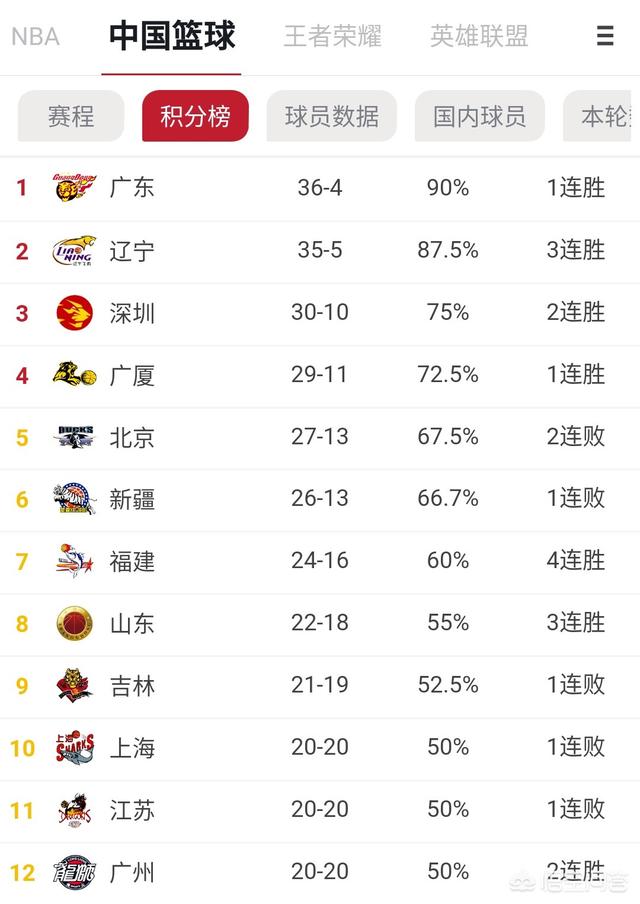The image size is (640, 904).
Task: Switch to the NBA tab
Action: pos(35,37)
